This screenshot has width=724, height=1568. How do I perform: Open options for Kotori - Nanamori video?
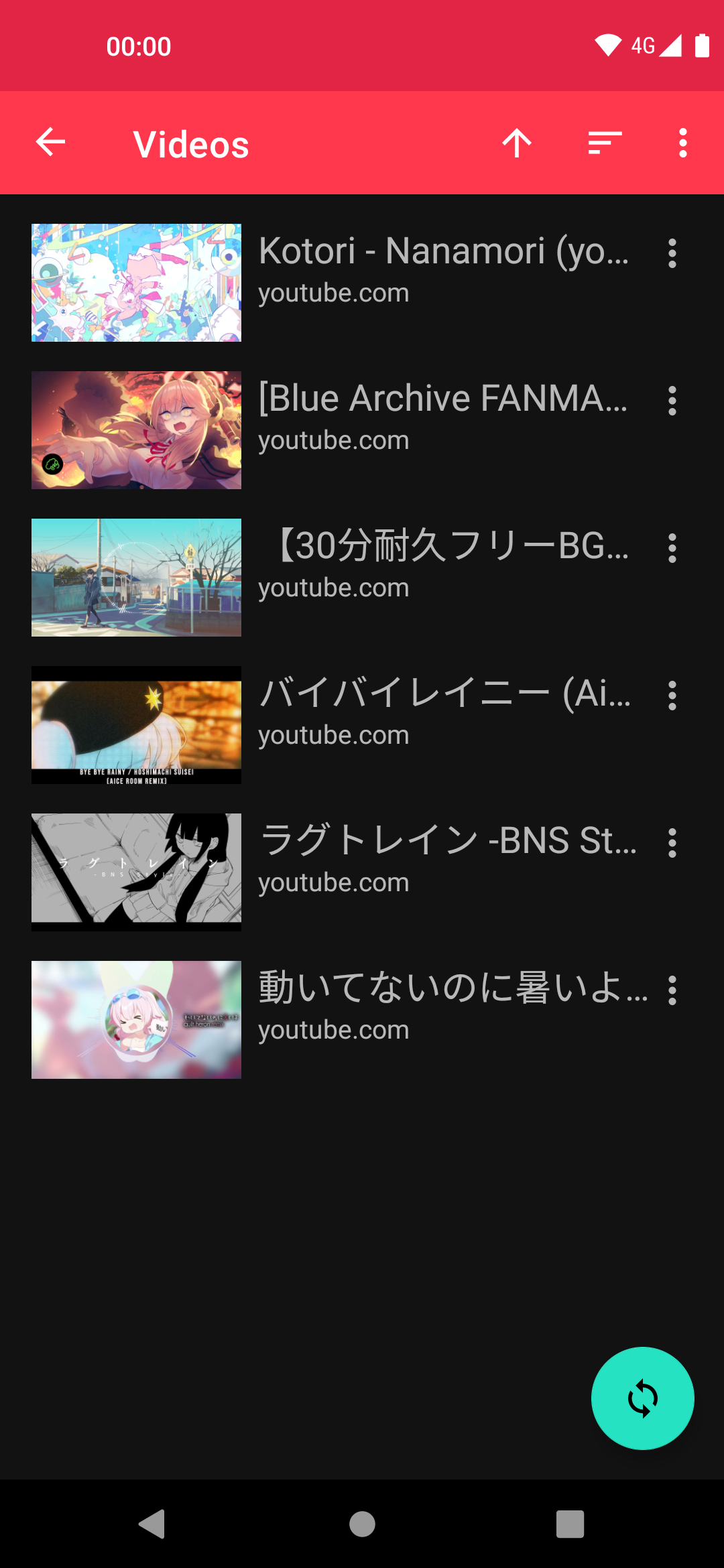[x=672, y=254]
